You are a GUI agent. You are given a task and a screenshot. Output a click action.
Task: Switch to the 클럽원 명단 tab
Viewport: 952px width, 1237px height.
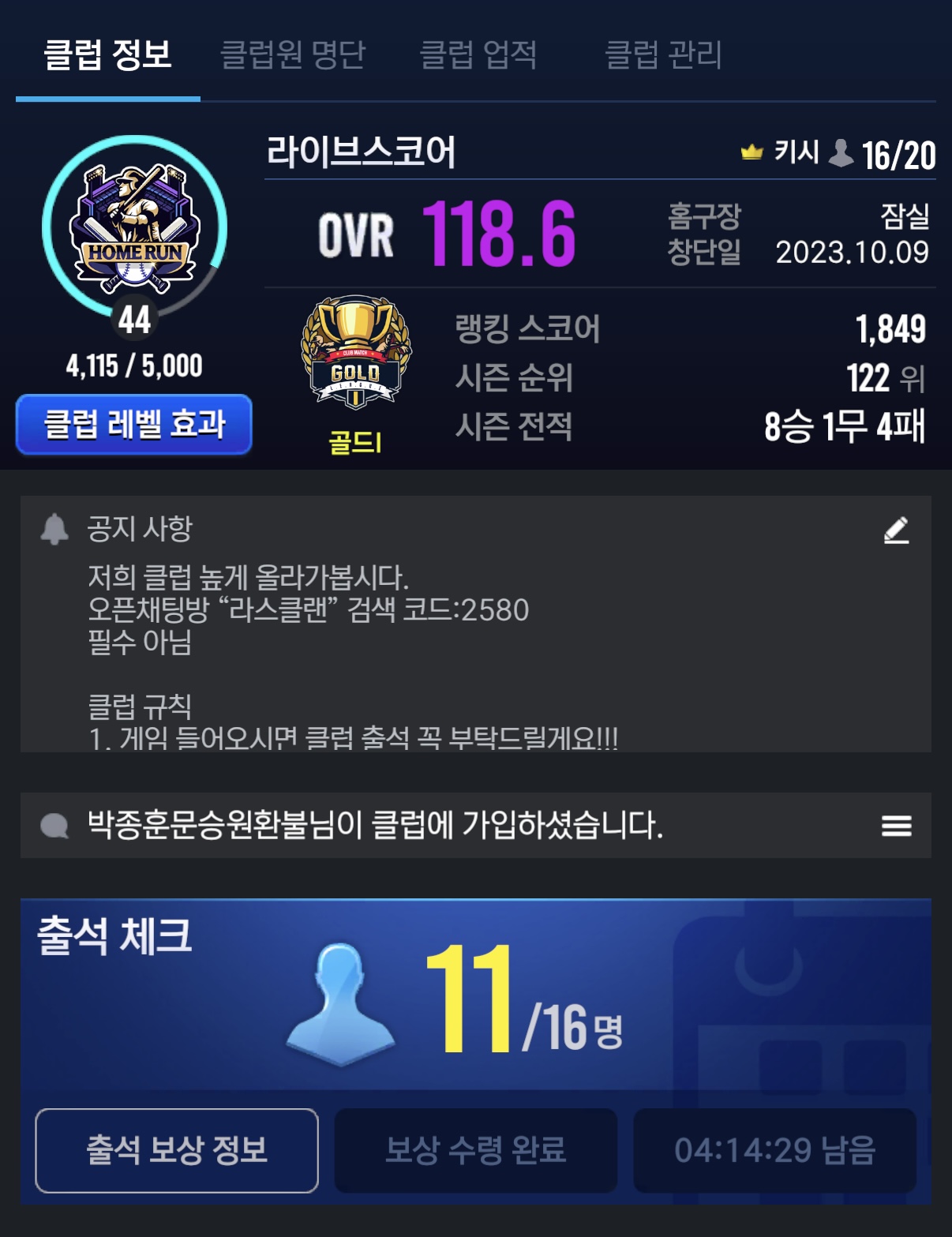(x=292, y=54)
